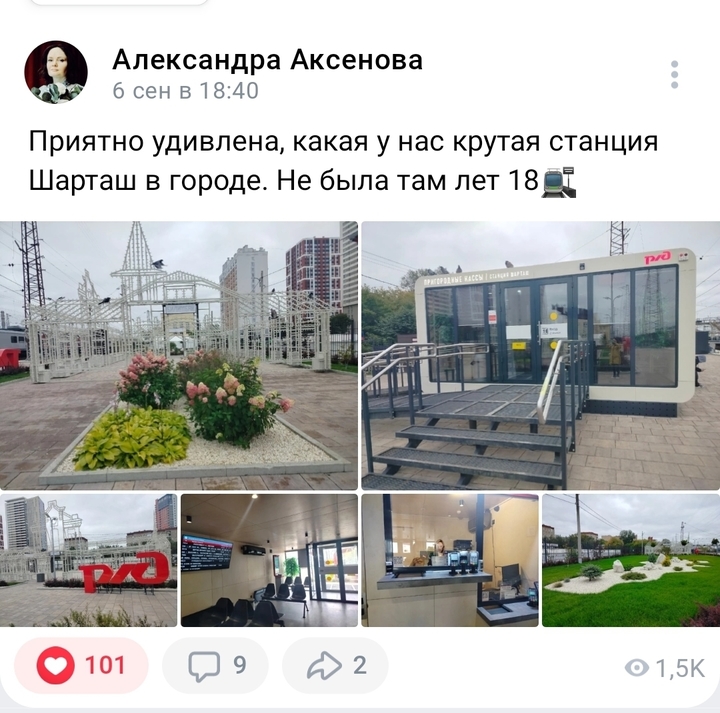Open photo of white arch installation with flowers
Image resolution: width=720 pixels, height=713 pixels.
(179, 355)
